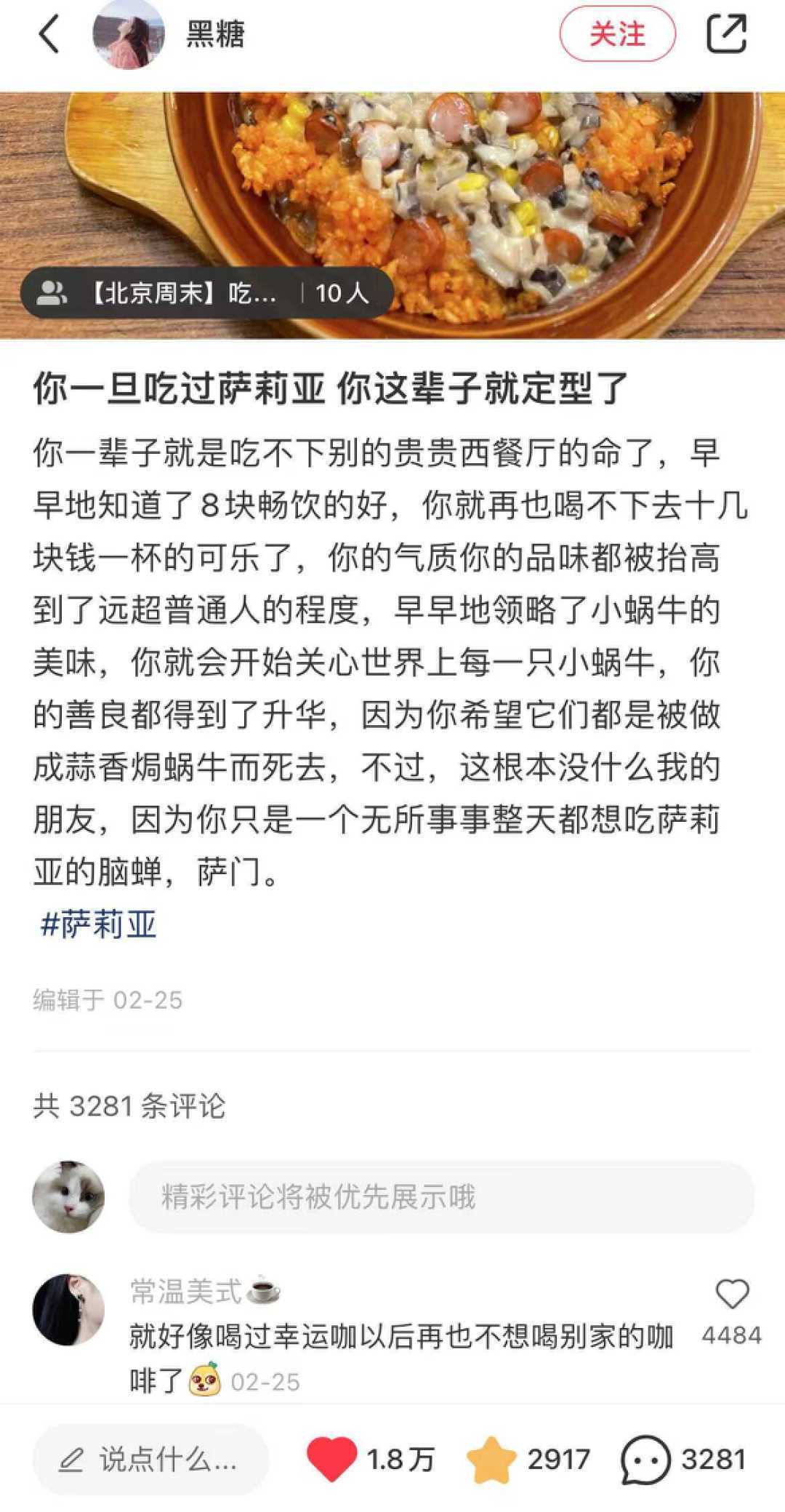Open the #萨莉亚 hashtag
The width and height of the screenshot is (785, 1512).
point(98,924)
